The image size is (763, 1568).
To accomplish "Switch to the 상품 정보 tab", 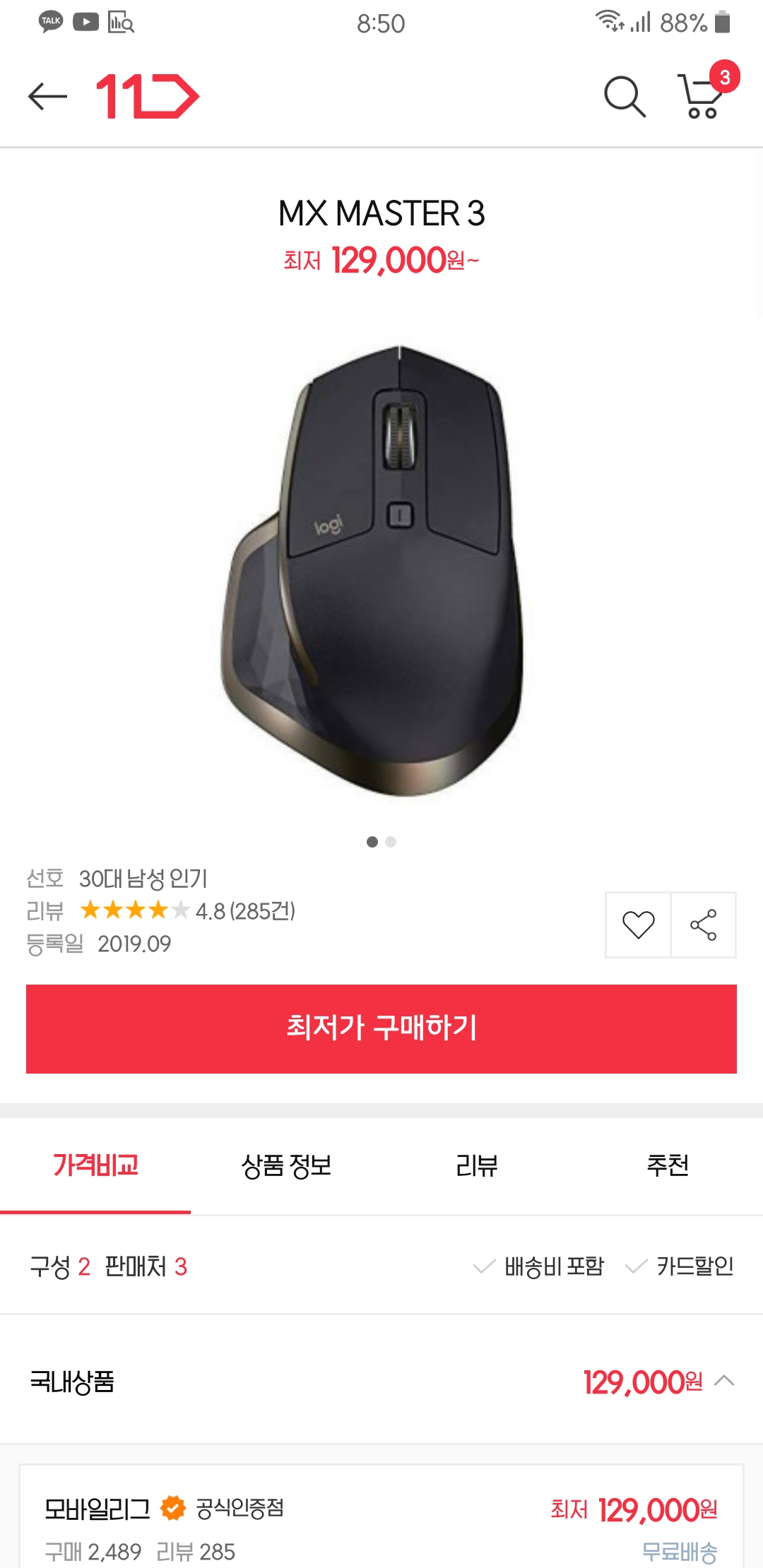I will coord(286,1165).
